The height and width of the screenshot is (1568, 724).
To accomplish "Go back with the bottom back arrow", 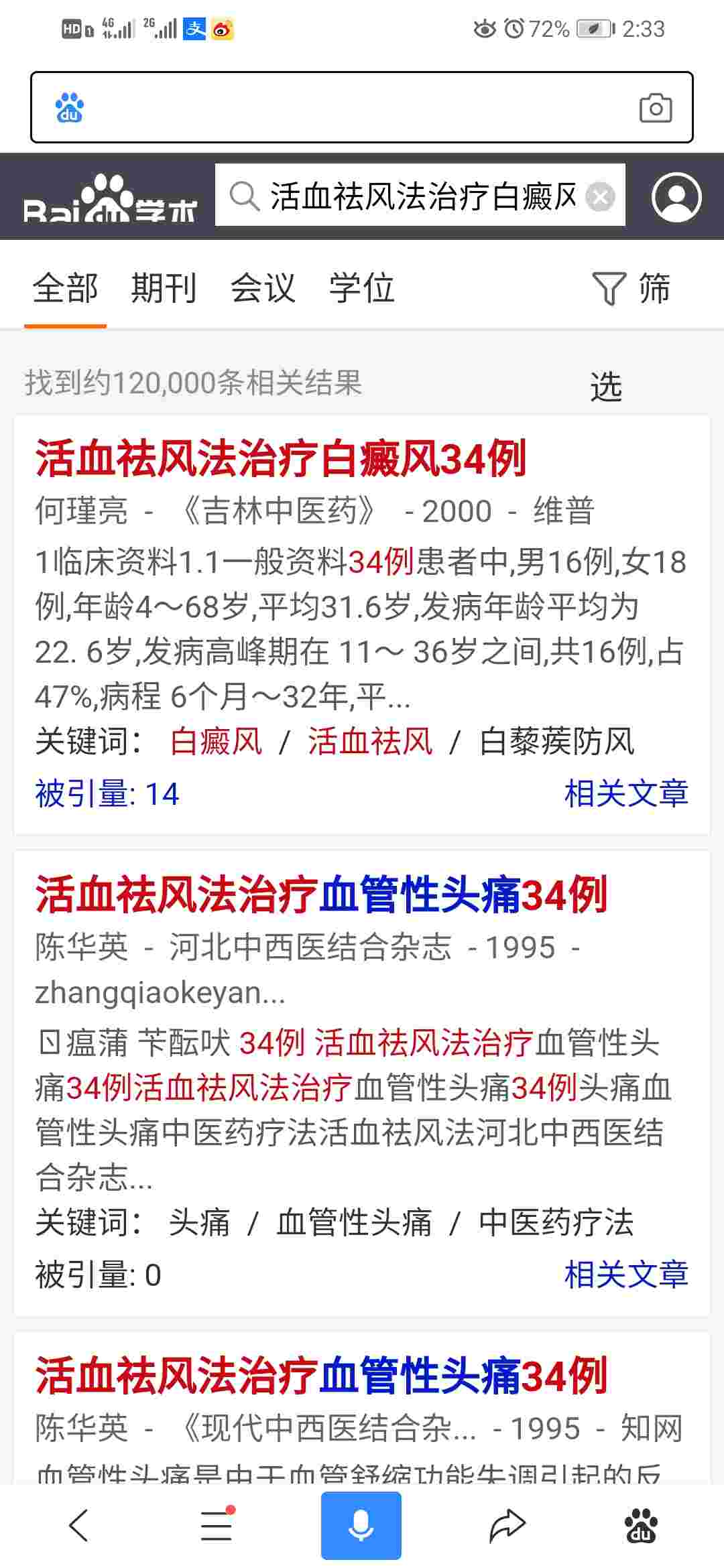I will coord(79,1526).
